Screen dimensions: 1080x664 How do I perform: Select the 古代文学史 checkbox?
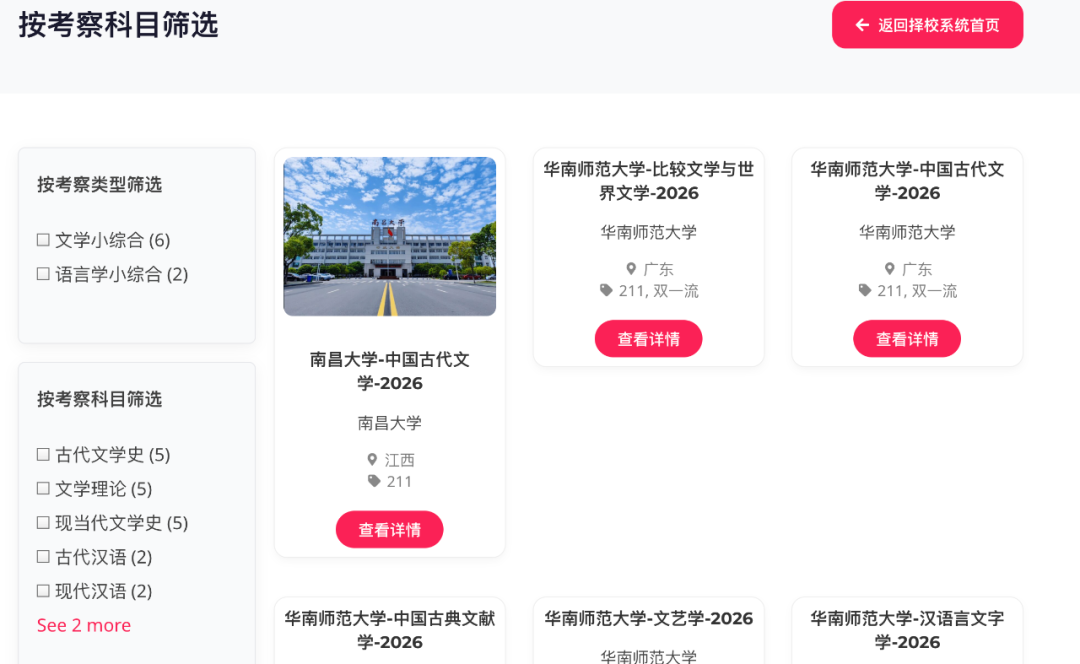coord(43,455)
